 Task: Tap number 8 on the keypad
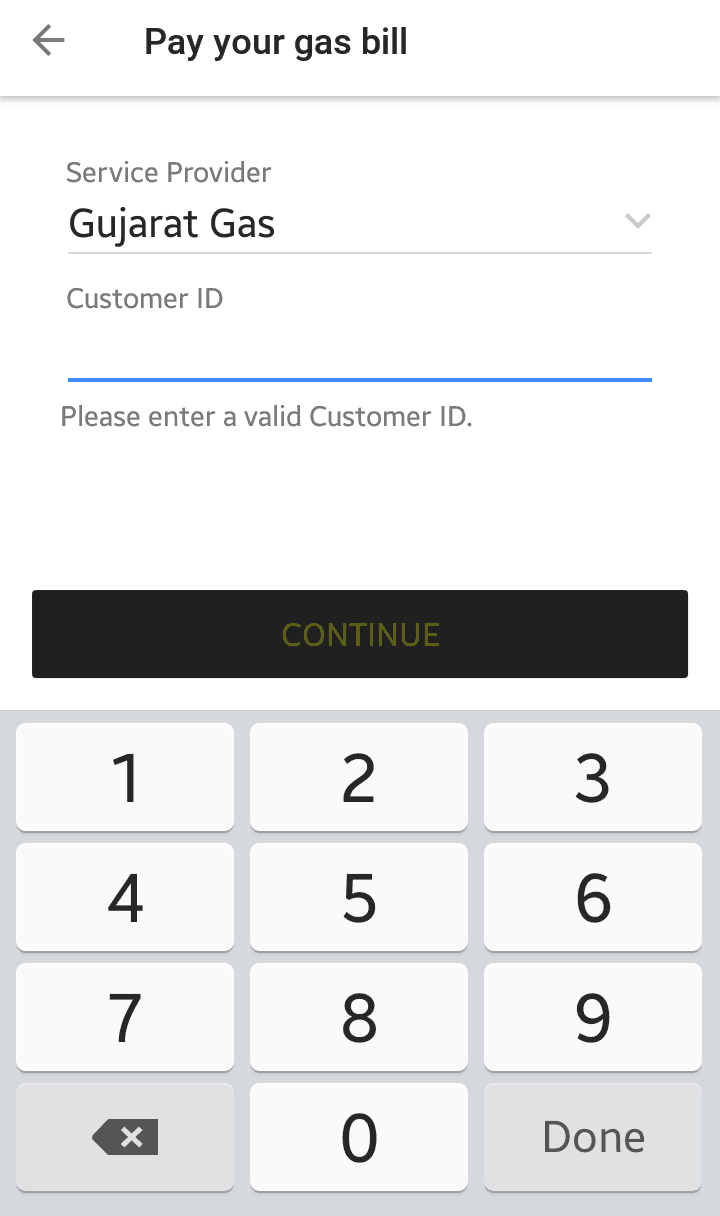(359, 1017)
